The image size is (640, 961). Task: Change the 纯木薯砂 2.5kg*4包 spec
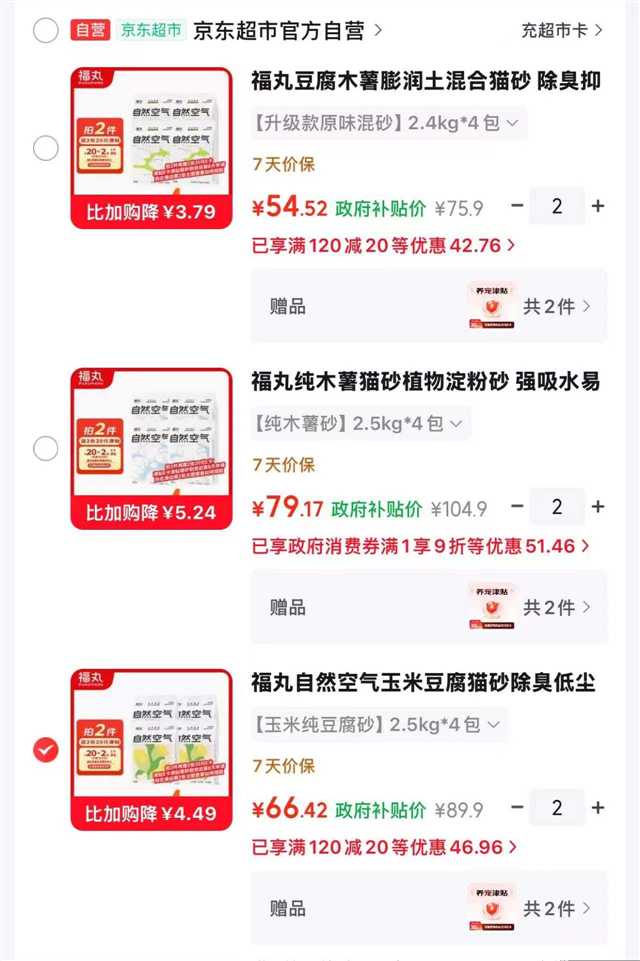[360, 424]
